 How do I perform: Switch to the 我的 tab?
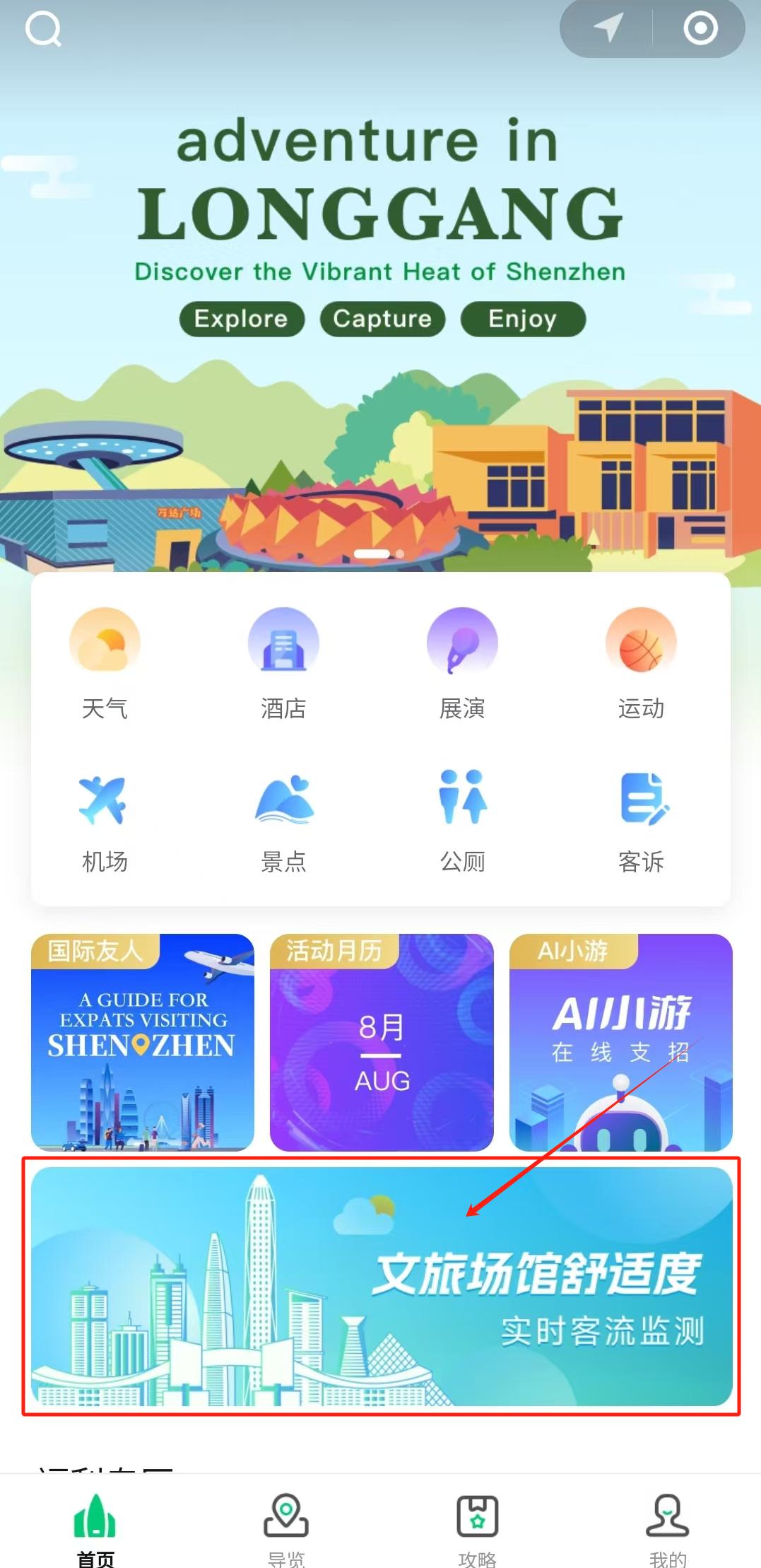point(667,1527)
